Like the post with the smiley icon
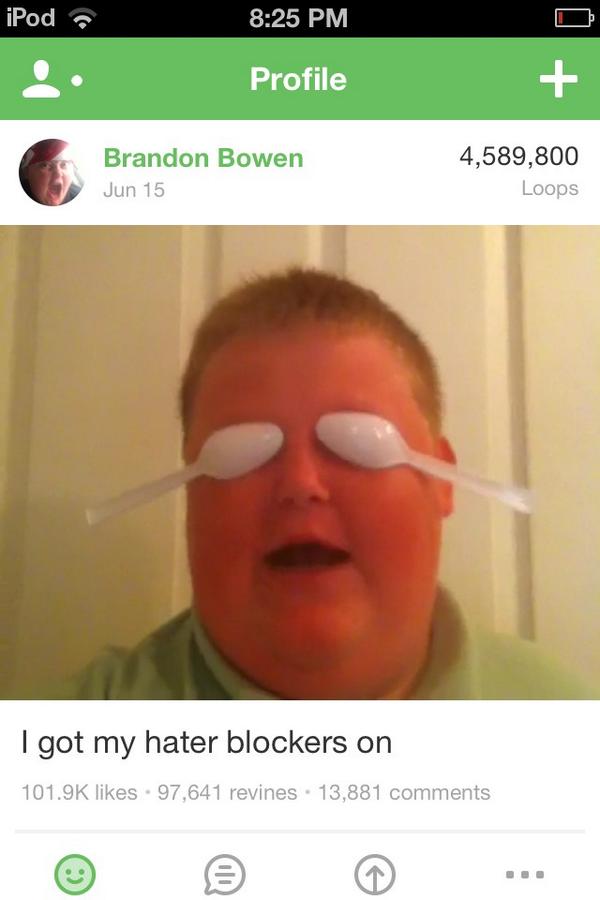 click(75, 875)
